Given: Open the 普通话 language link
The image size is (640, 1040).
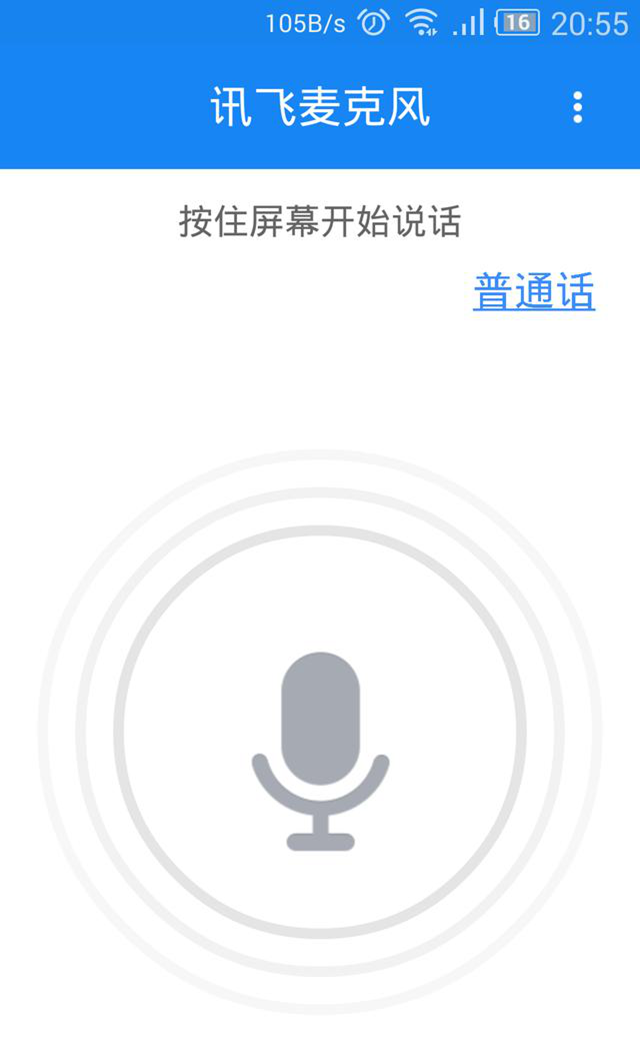Looking at the screenshot, I should [x=534, y=291].
